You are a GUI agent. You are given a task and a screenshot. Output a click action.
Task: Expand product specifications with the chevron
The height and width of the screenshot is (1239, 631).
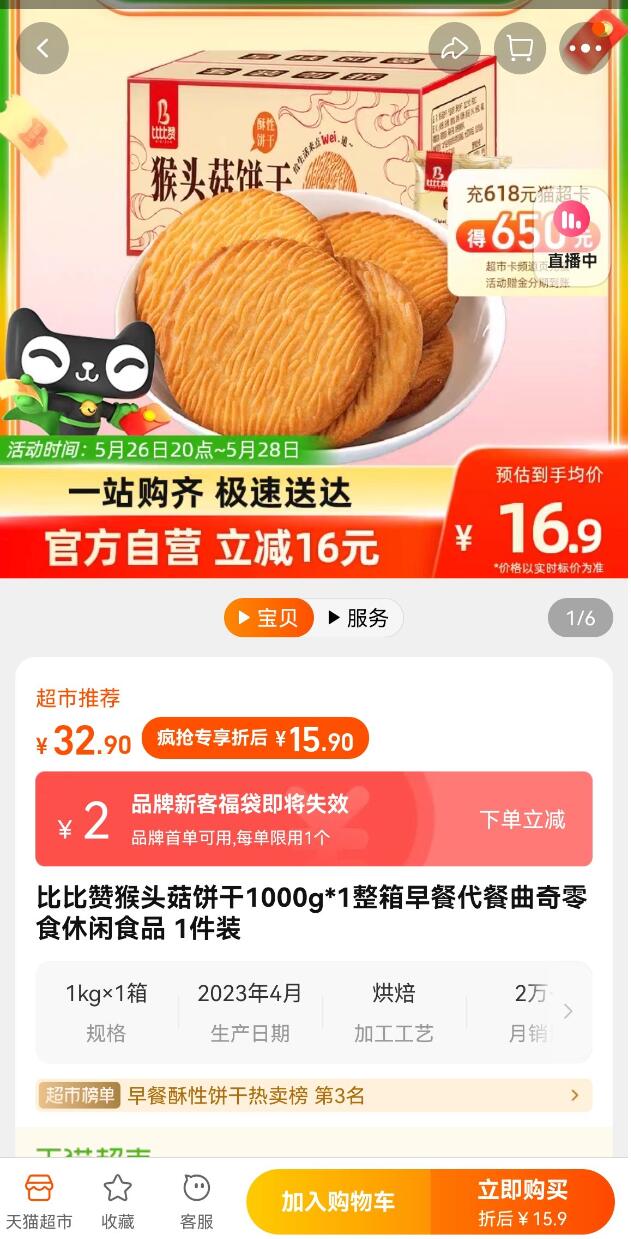click(x=569, y=1012)
